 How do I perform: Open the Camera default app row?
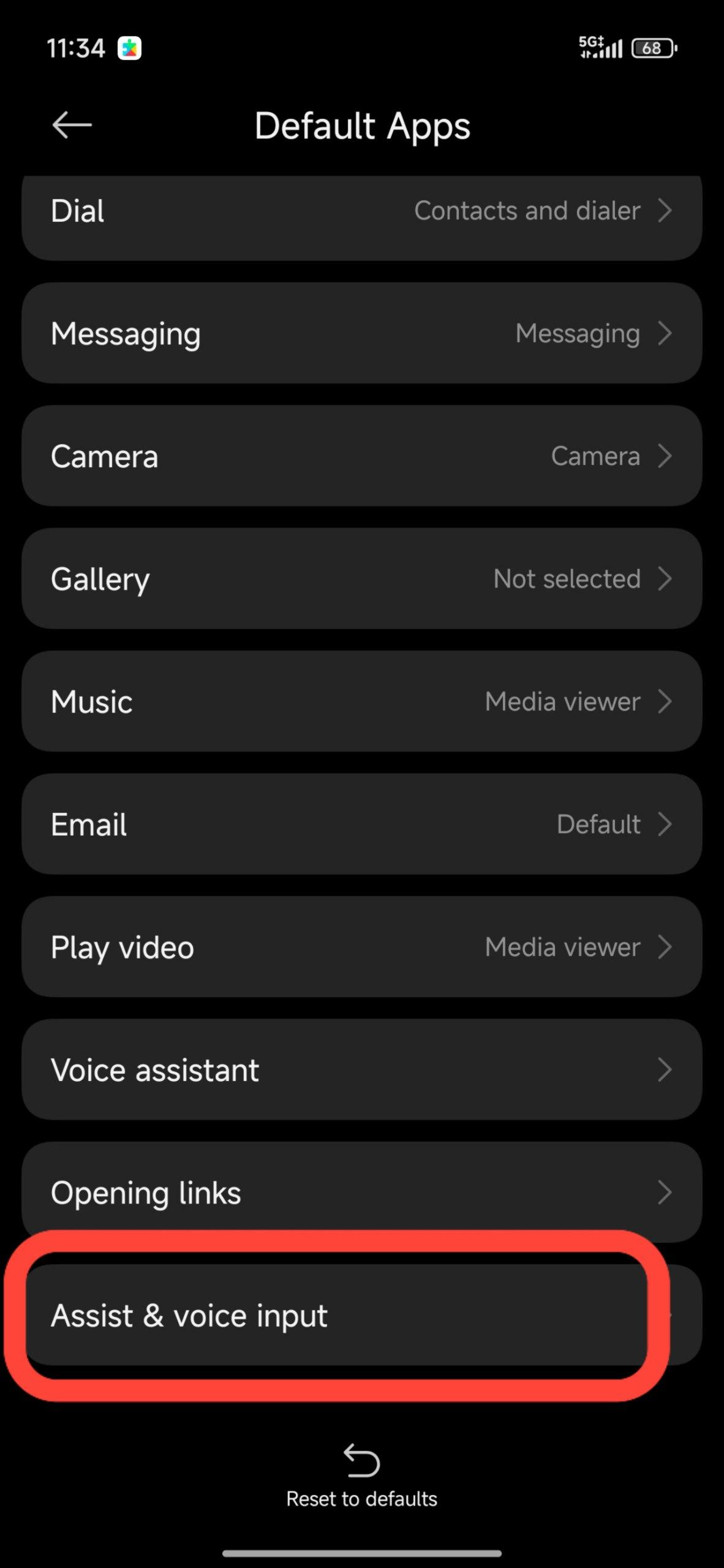[361, 456]
